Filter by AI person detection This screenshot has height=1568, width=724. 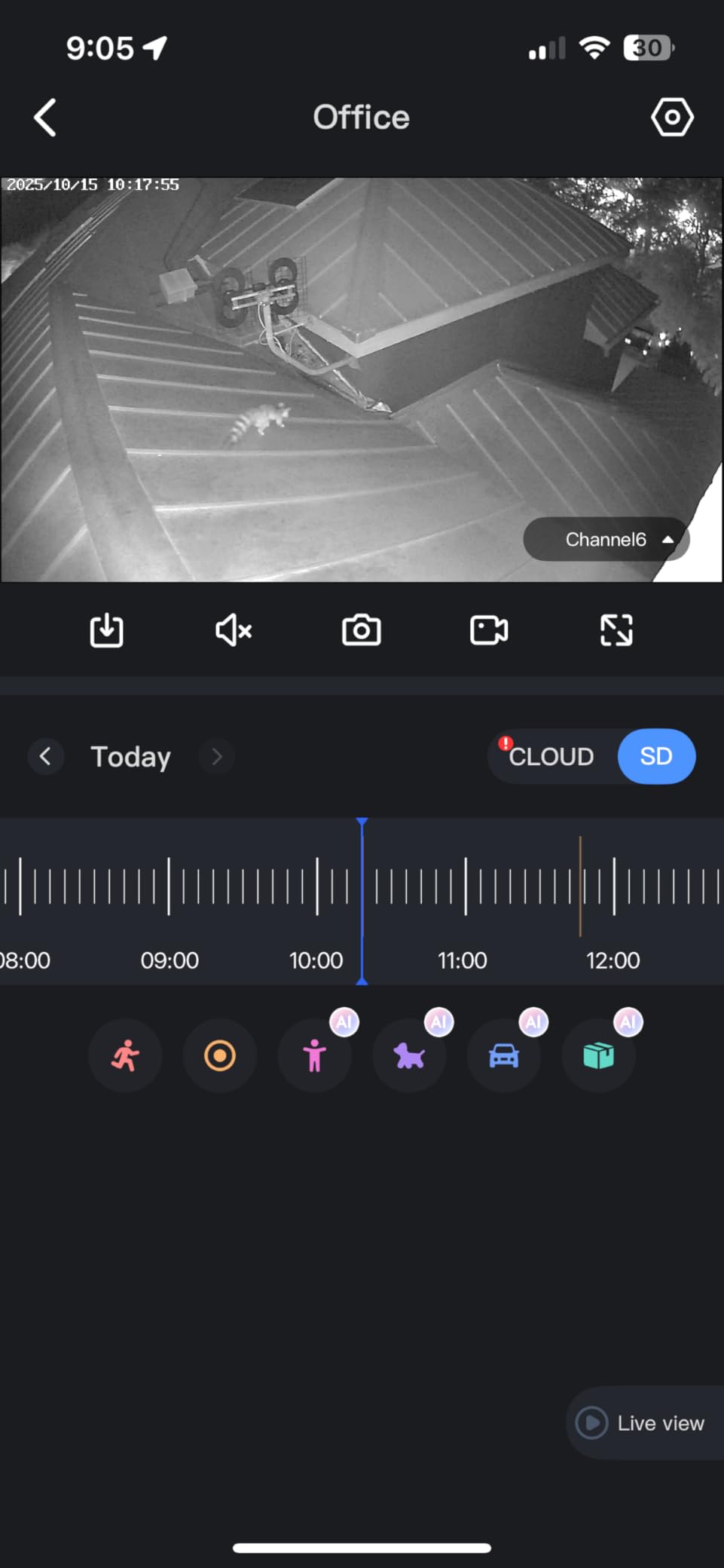pyautogui.click(x=315, y=1055)
